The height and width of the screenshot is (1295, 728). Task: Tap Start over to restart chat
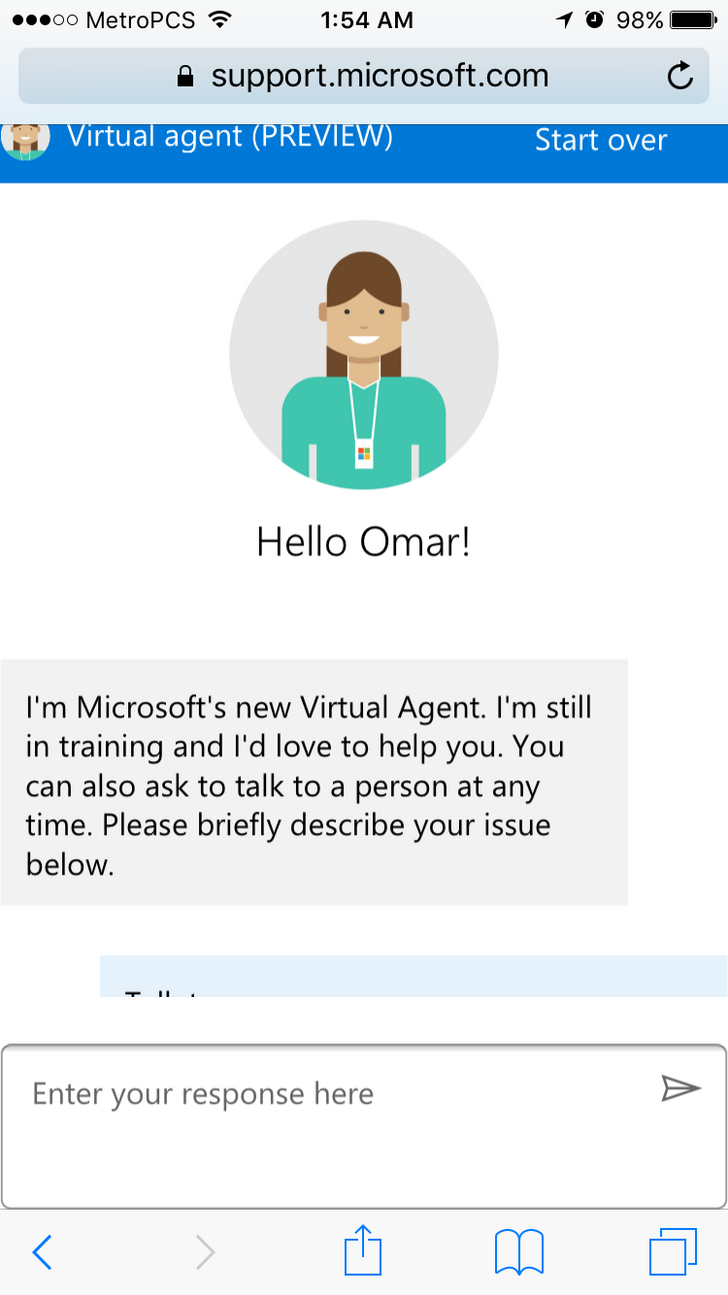(x=600, y=140)
